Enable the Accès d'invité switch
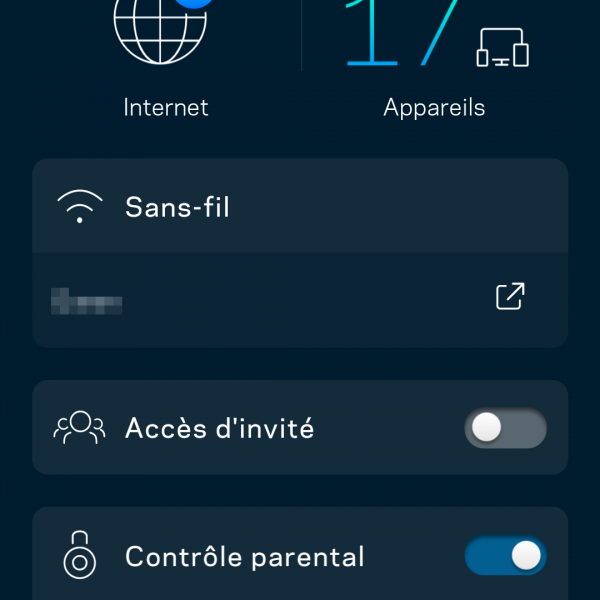The height and width of the screenshot is (600, 600). (x=505, y=429)
